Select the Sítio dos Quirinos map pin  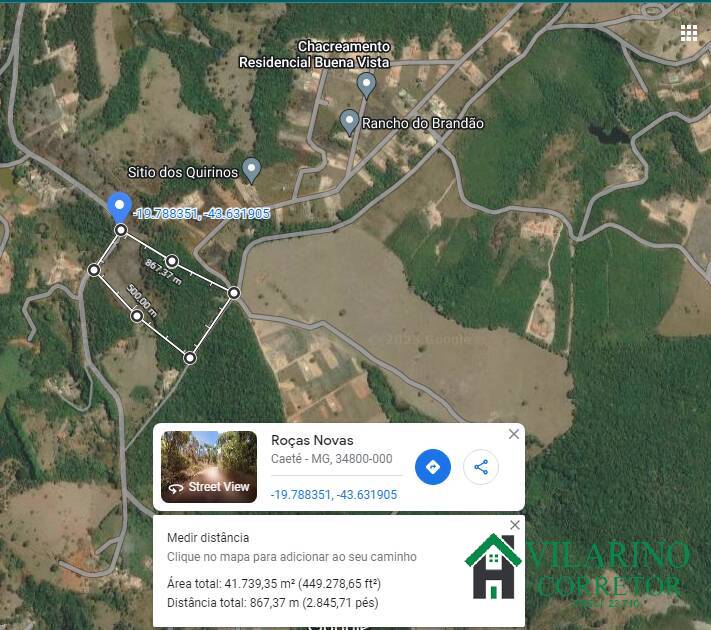(252, 169)
